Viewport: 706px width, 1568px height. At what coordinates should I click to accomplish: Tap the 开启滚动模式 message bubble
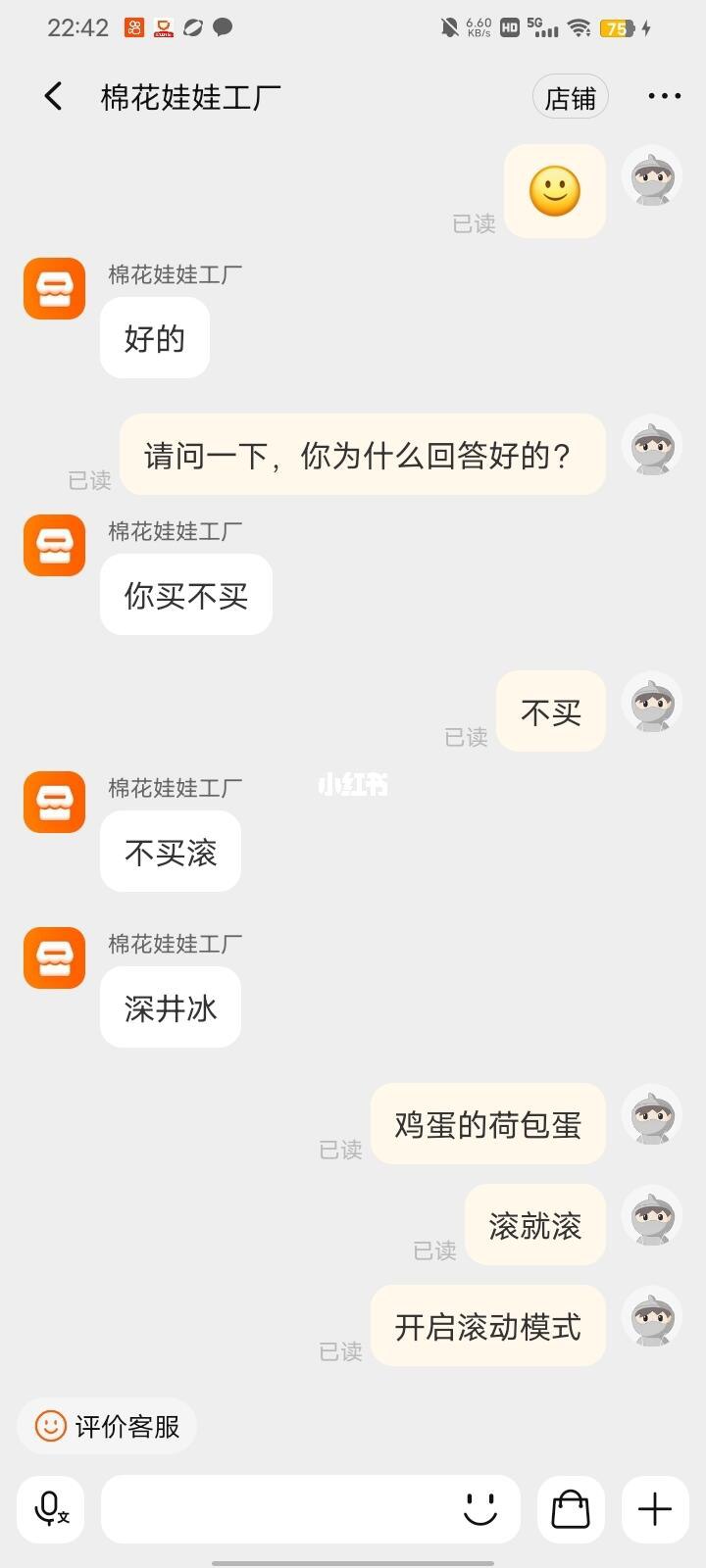[x=487, y=1326]
